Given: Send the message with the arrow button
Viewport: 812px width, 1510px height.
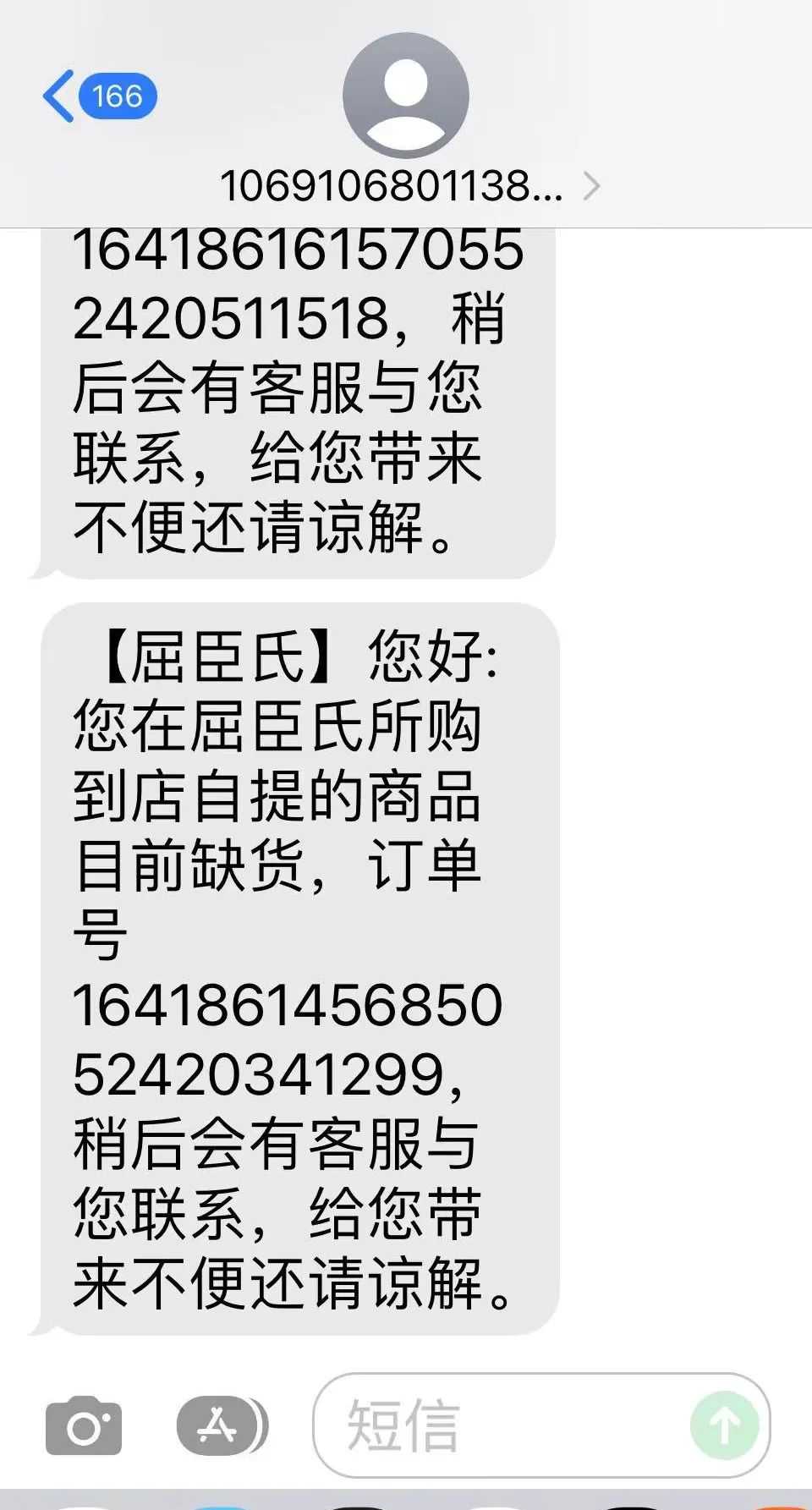Looking at the screenshot, I should pyautogui.click(x=724, y=1426).
